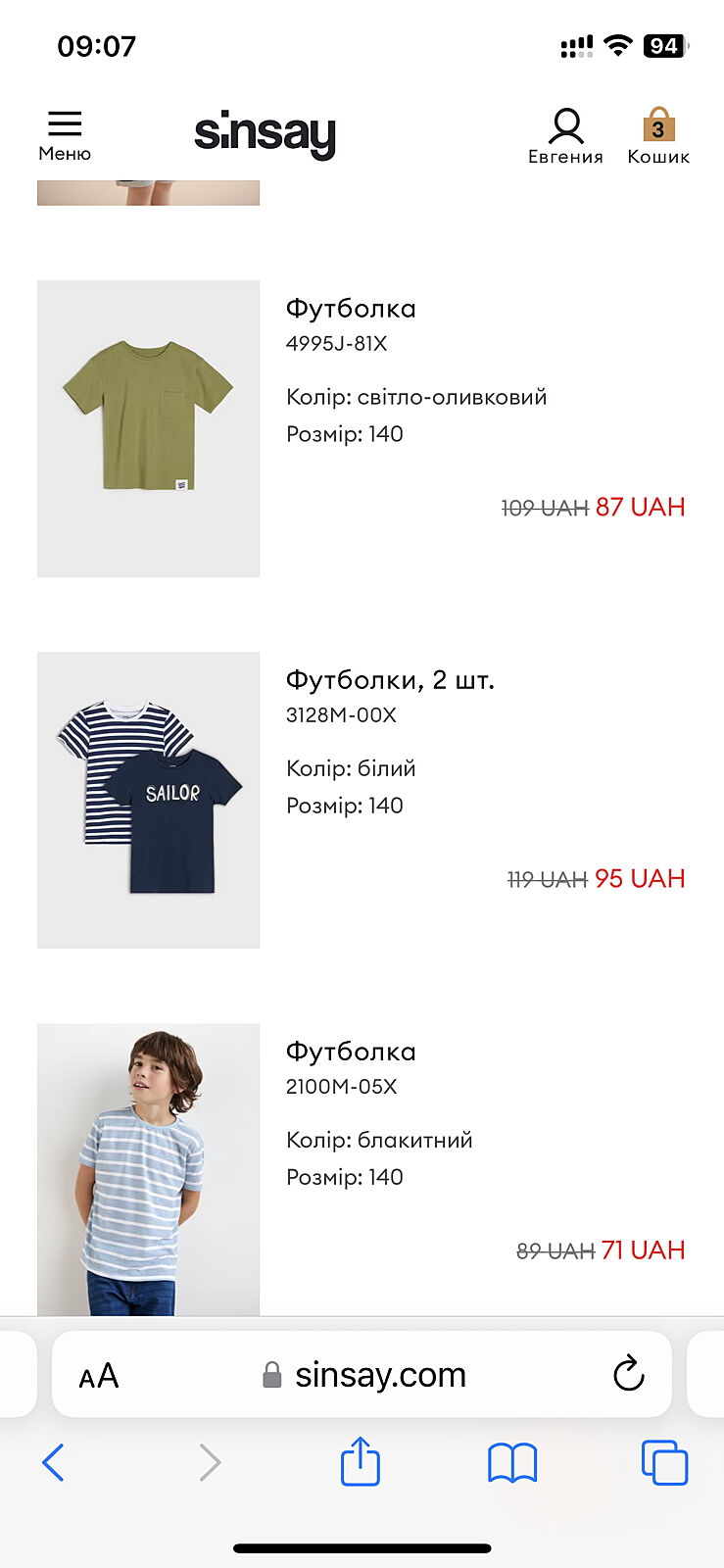
Task: Go to the Sinsay home page logo
Action: pyautogui.click(x=265, y=134)
